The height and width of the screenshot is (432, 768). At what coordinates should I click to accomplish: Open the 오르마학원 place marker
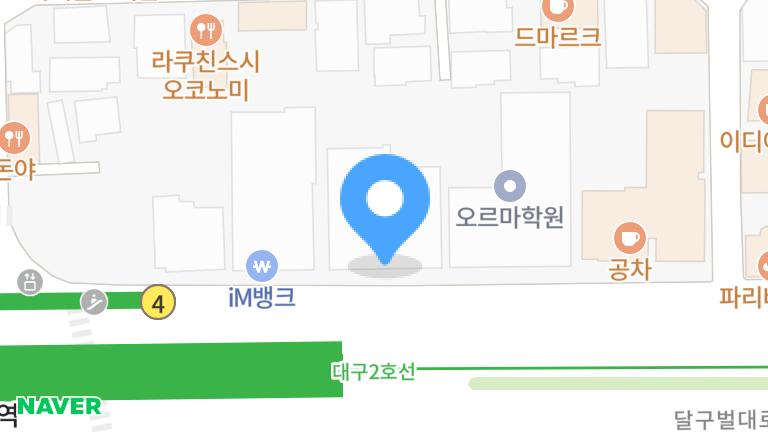(510, 186)
